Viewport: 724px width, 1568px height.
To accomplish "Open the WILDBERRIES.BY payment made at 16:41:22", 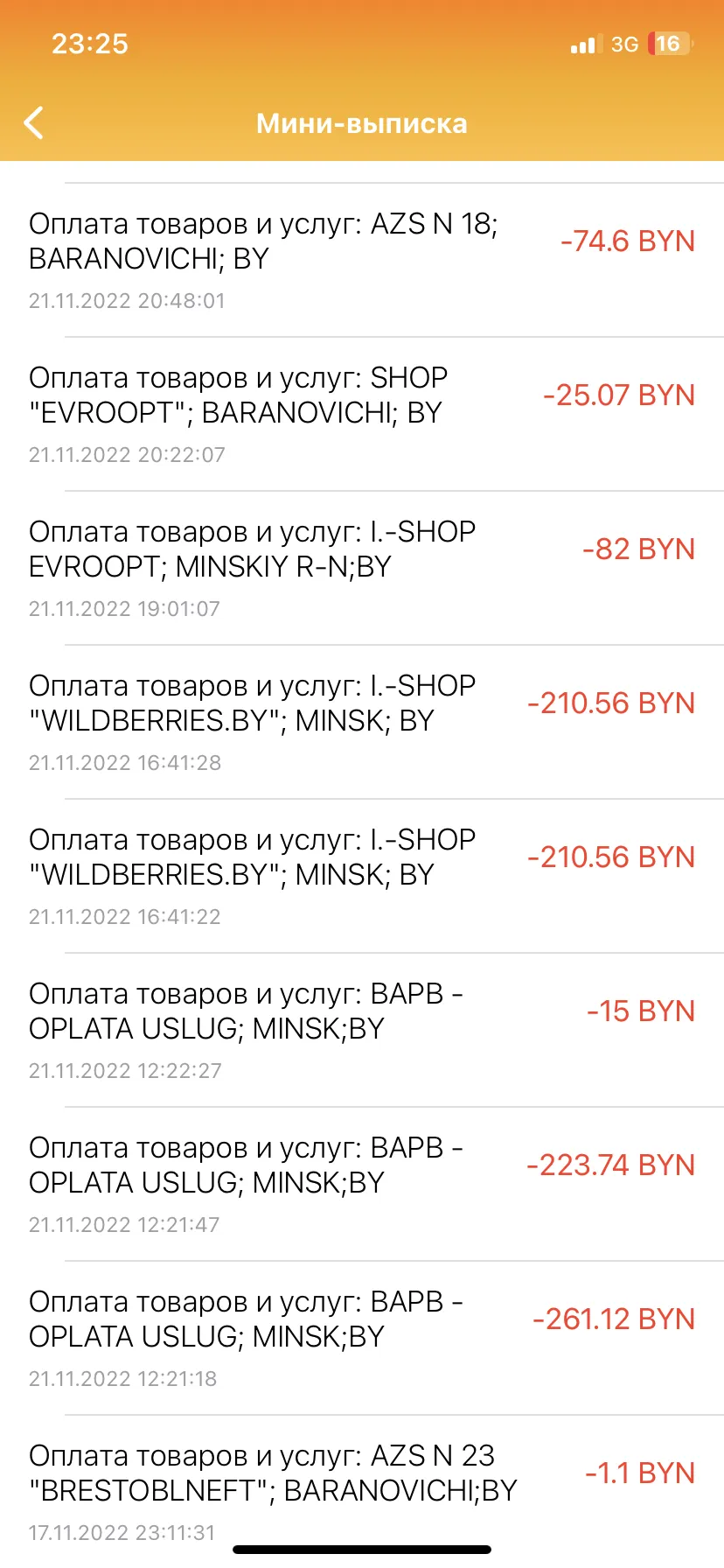I will (x=362, y=876).
